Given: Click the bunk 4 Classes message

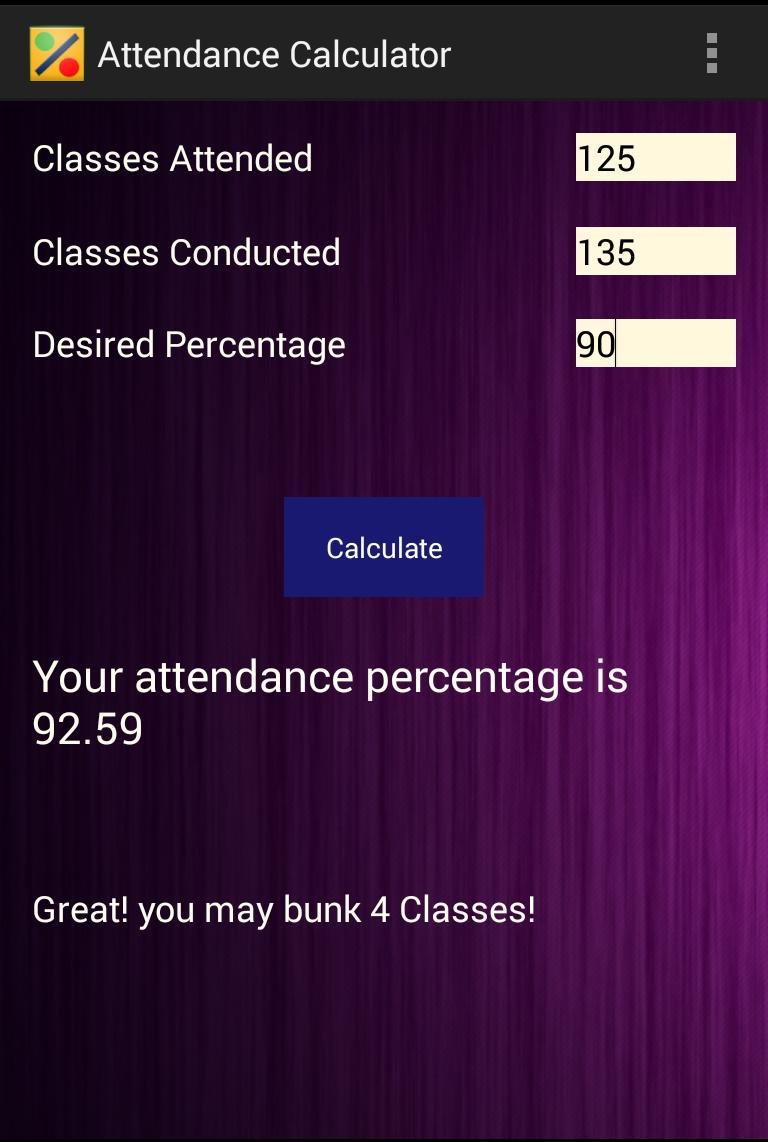Looking at the screenshot, I should (x=283, y=908).
